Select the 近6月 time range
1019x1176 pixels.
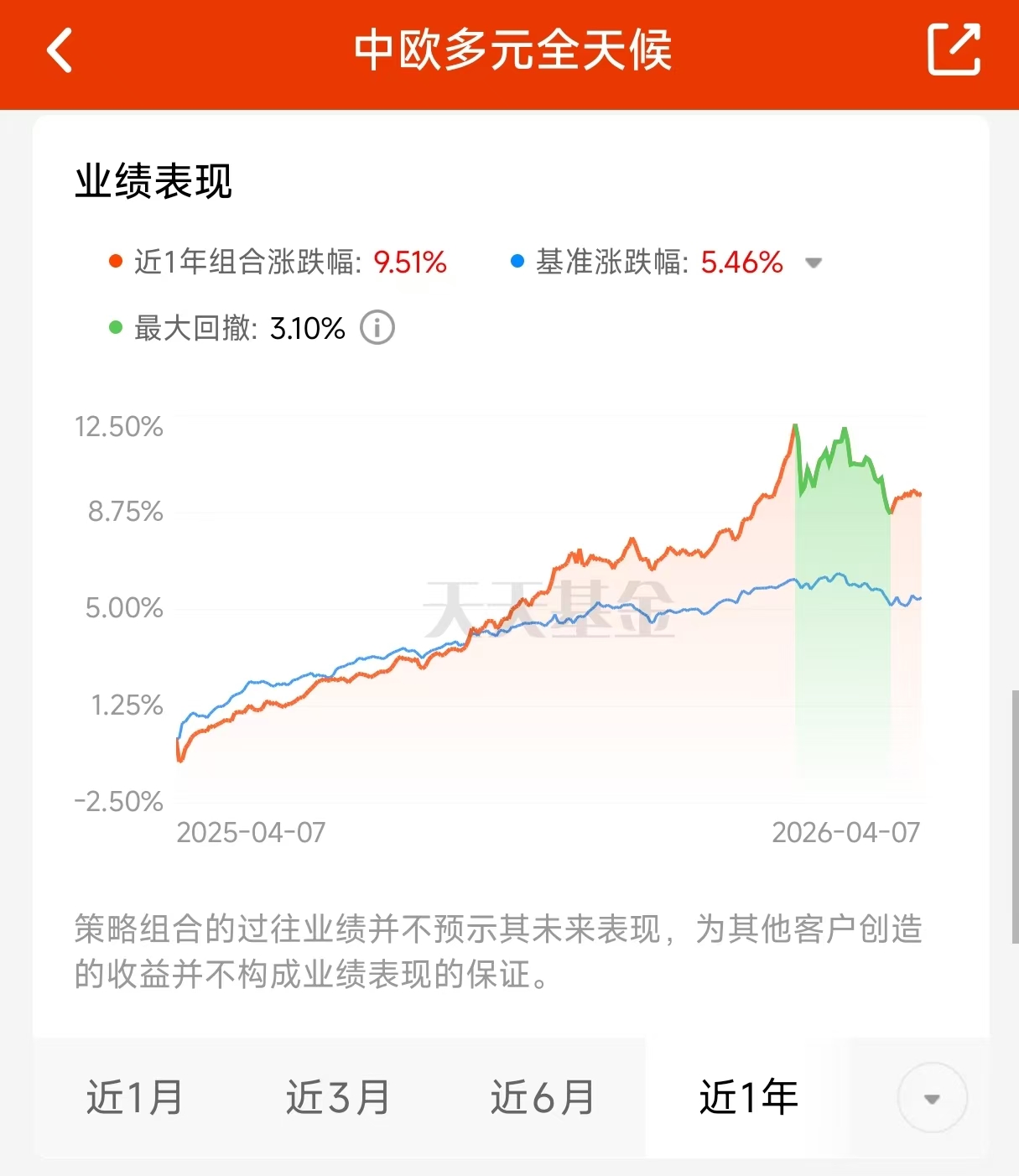[543, 1097]
